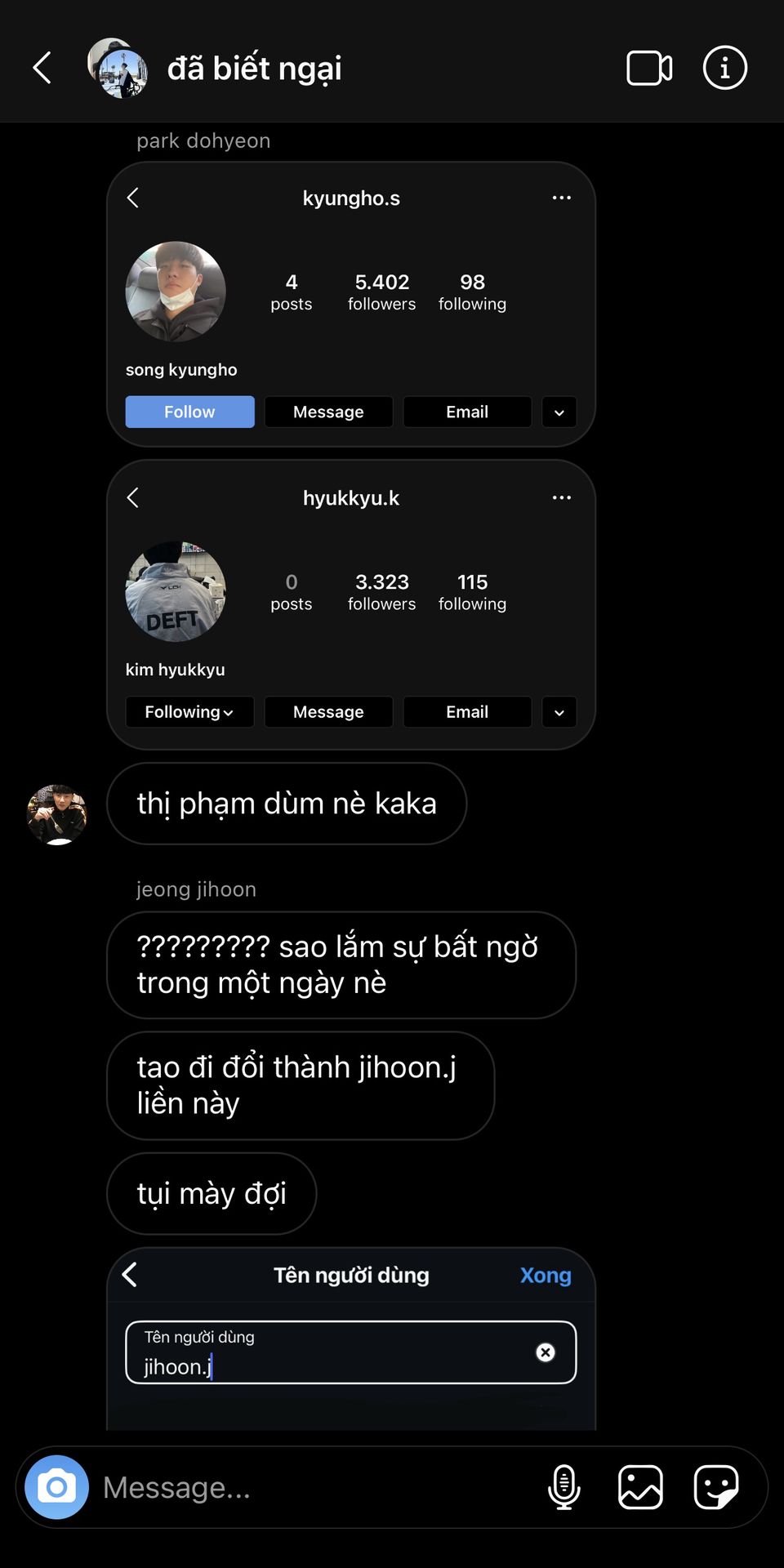This screenshot has width=784, height=1568.
Task: Open the Tên người dùng screenshot image
Action: pos(351,1338)
